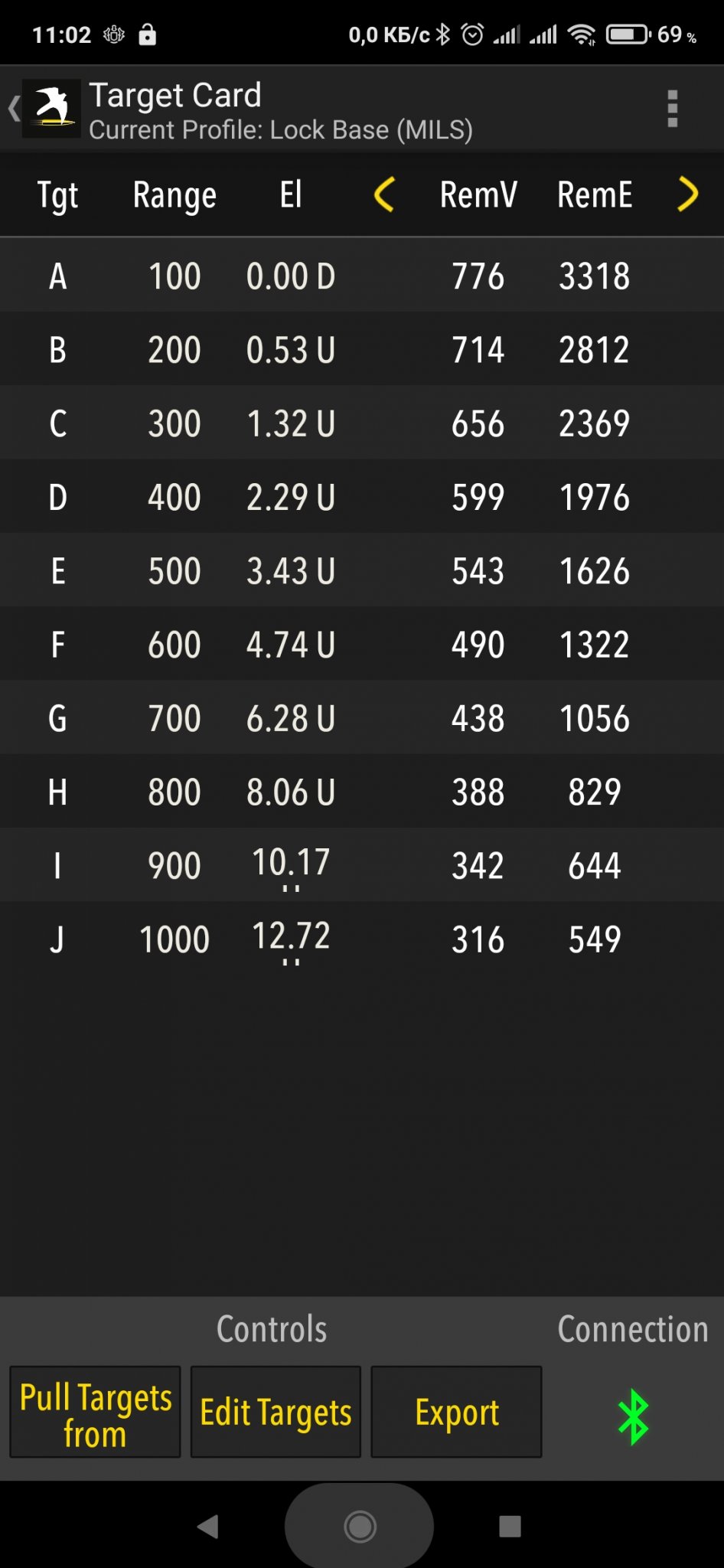This screenshot has width=724, height=1568.
Task: Tap the green Bluetooth connection icon
Action: pos(633,1417)
